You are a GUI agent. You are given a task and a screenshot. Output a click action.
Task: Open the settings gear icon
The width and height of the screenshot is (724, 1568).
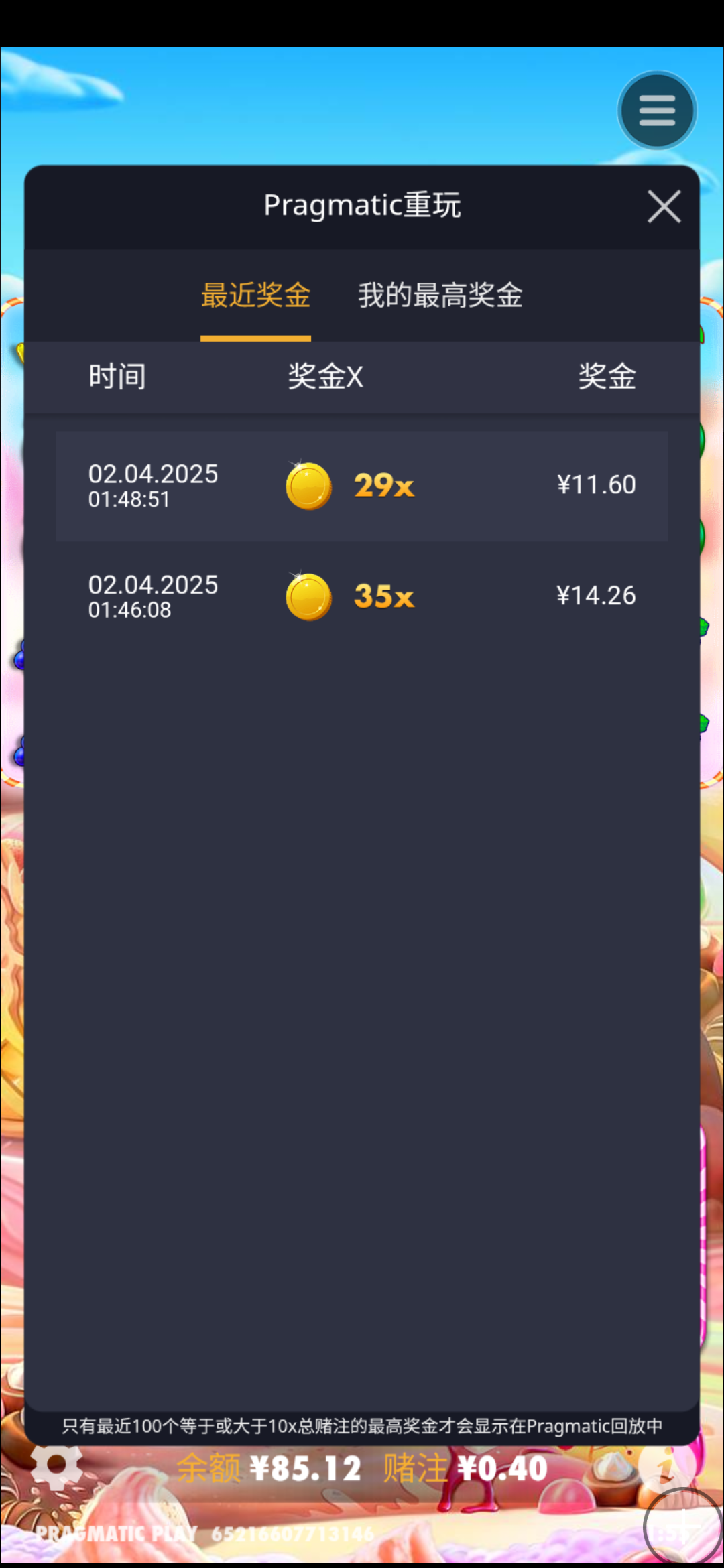(56, 1466)
